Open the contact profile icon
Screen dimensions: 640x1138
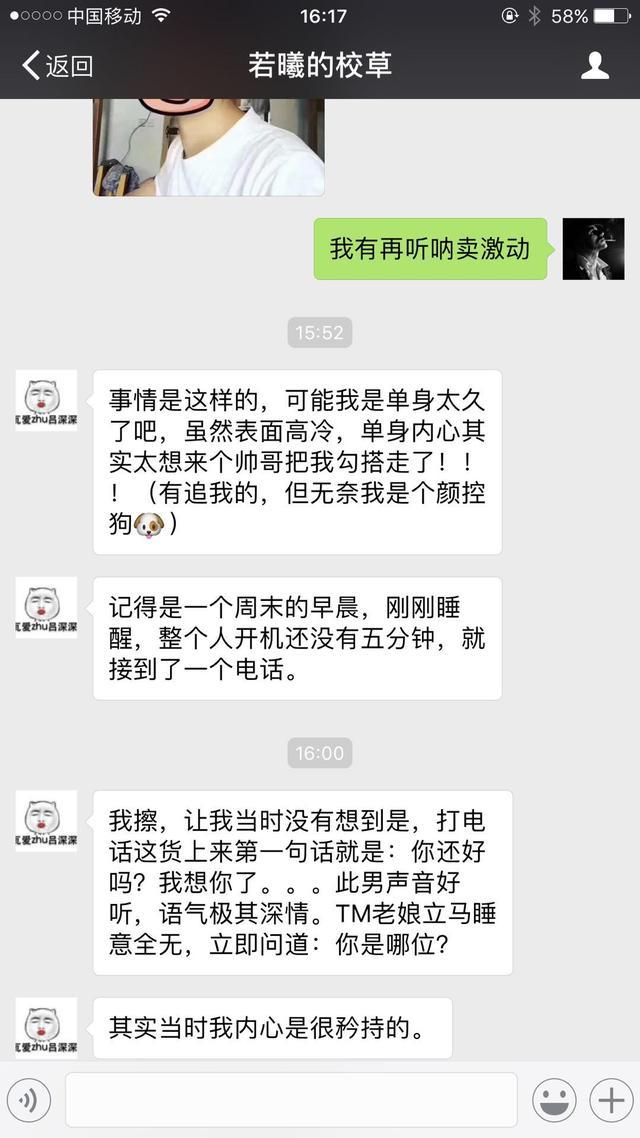coord(595,66)
